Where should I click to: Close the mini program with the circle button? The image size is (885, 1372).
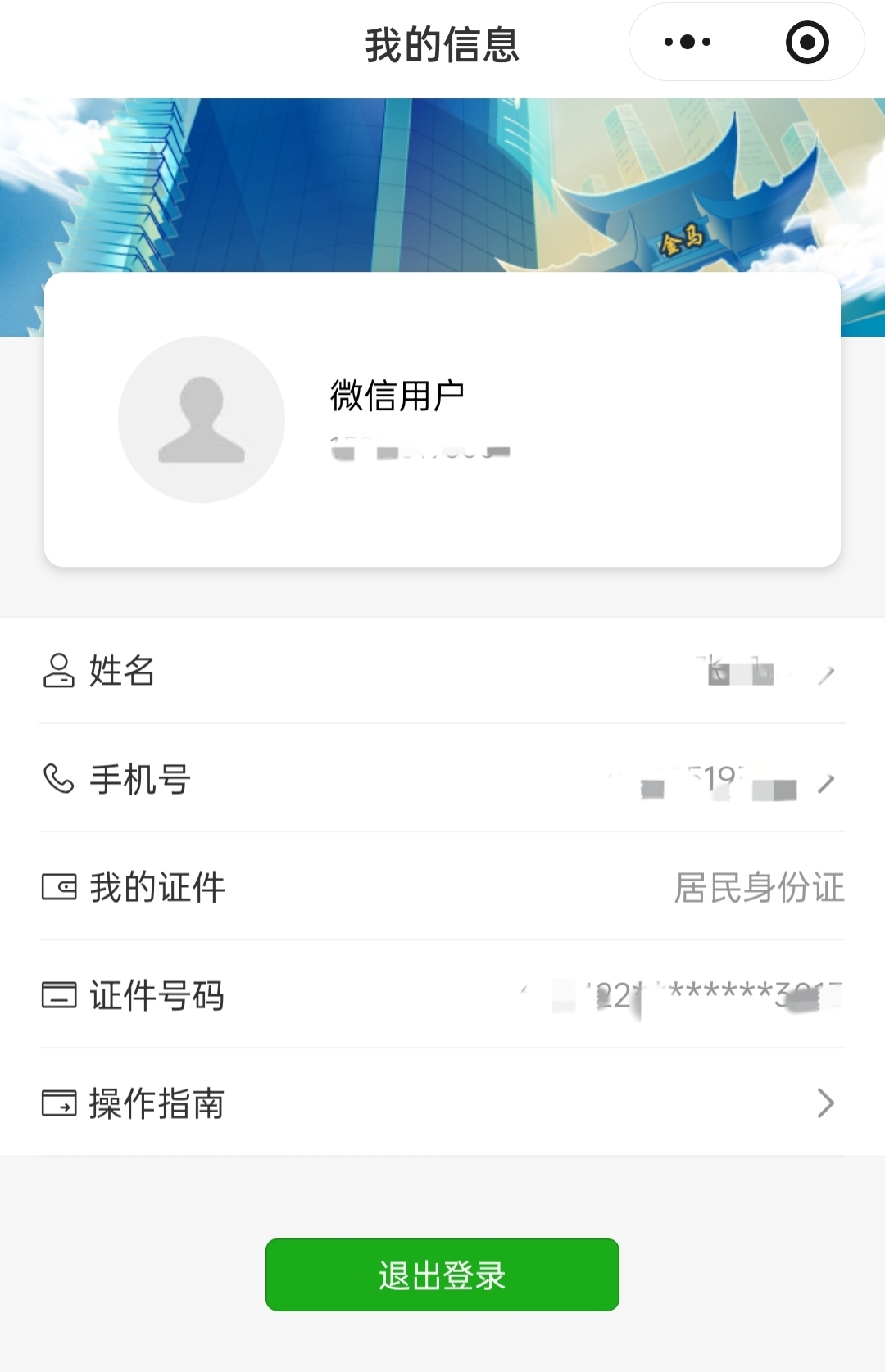tap(807, 42)
